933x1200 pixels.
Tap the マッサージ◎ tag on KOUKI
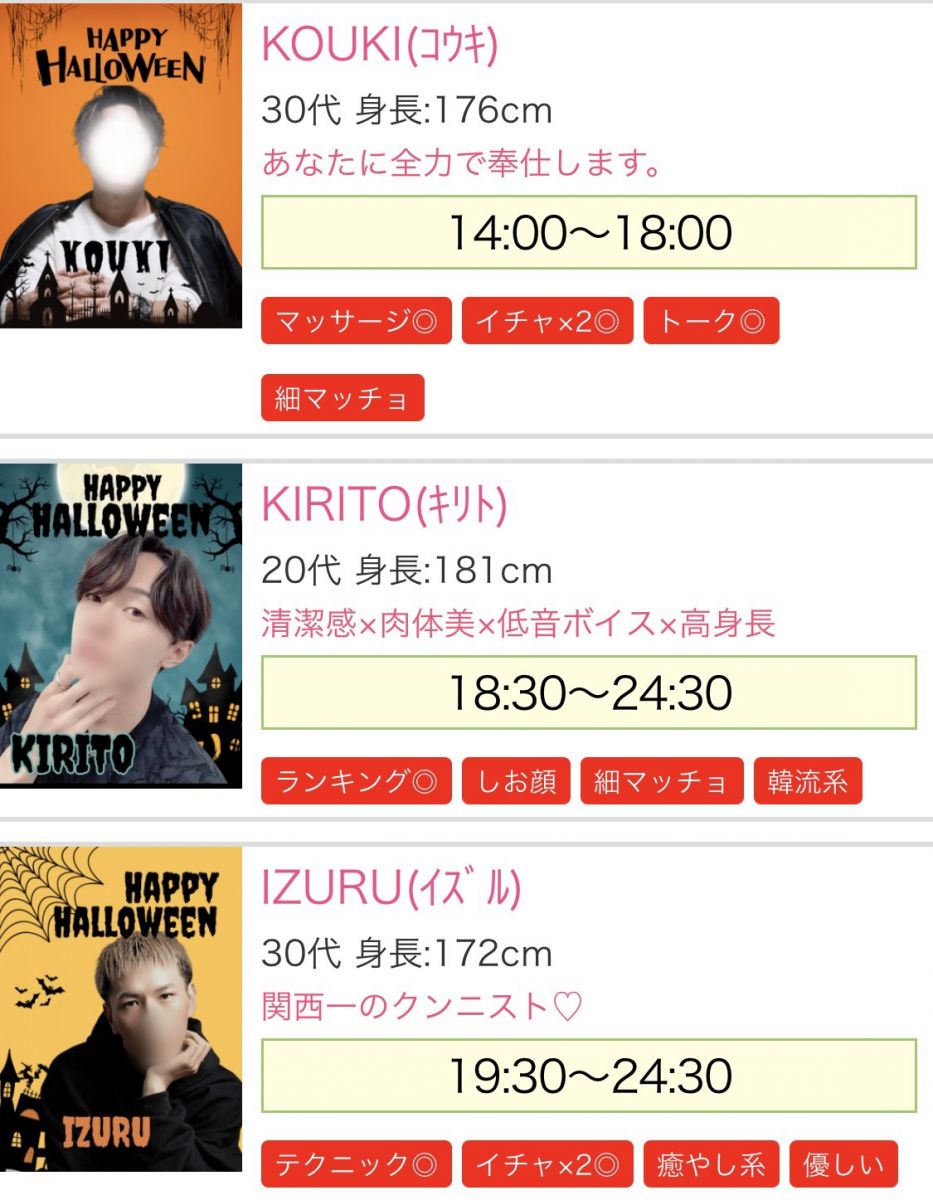click(x=356, y=322)
